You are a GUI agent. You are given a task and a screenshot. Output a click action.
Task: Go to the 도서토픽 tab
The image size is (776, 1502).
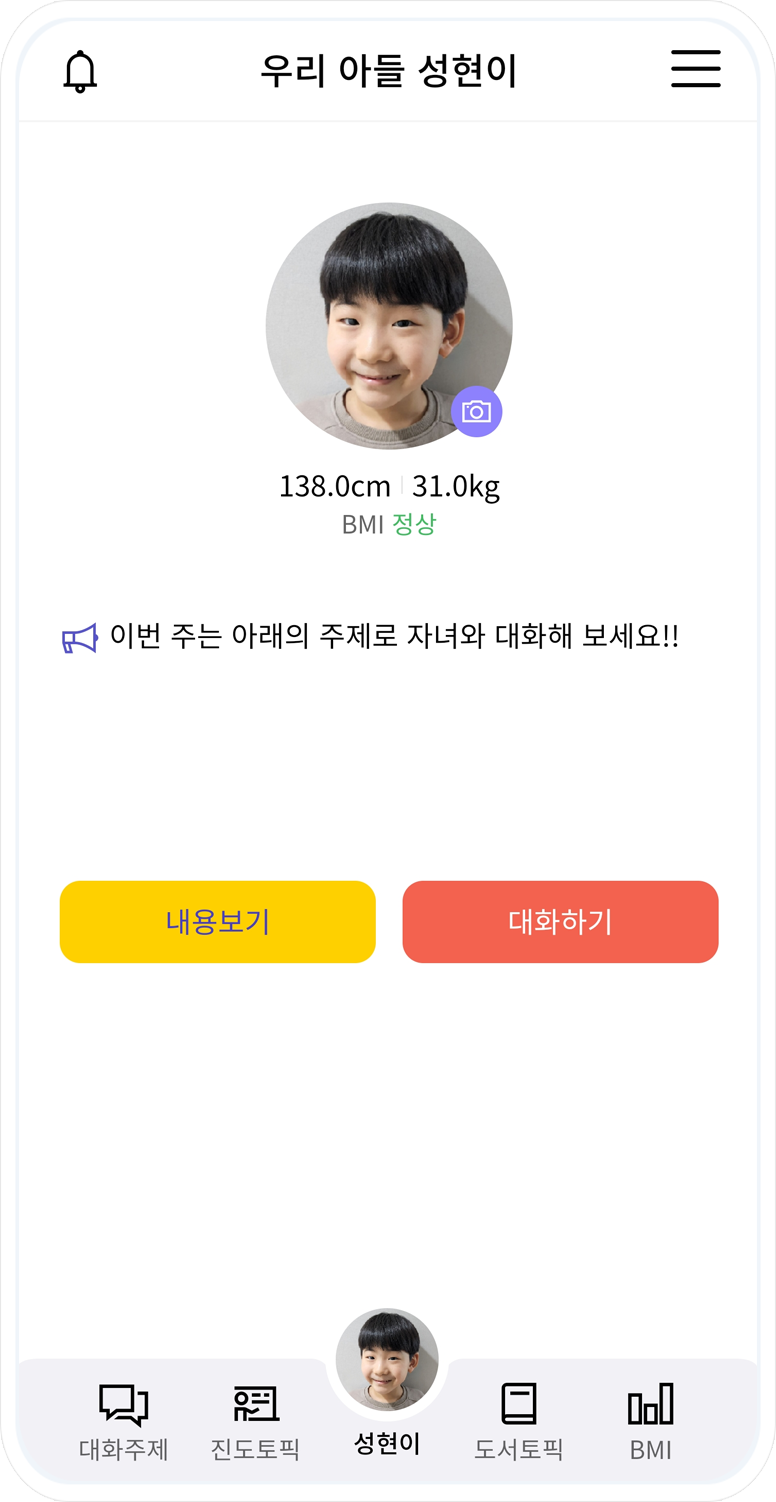pos(519,1422)
